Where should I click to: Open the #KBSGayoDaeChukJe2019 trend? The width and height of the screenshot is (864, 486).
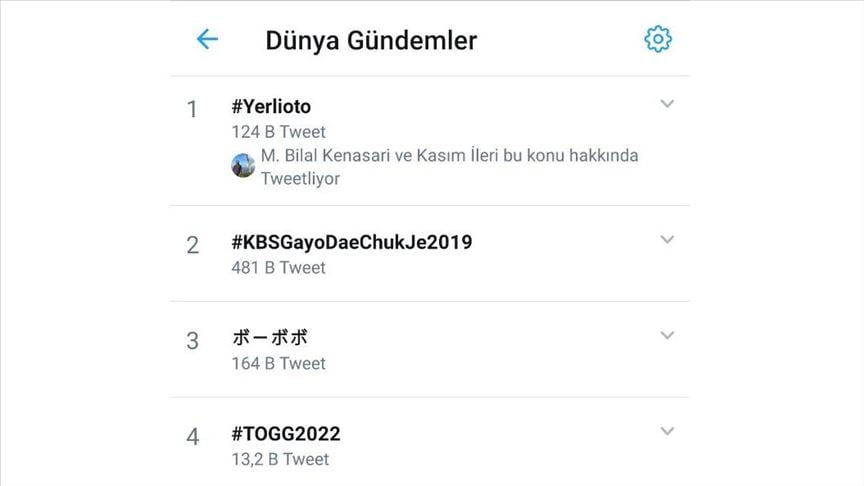[x=351, y=243]
